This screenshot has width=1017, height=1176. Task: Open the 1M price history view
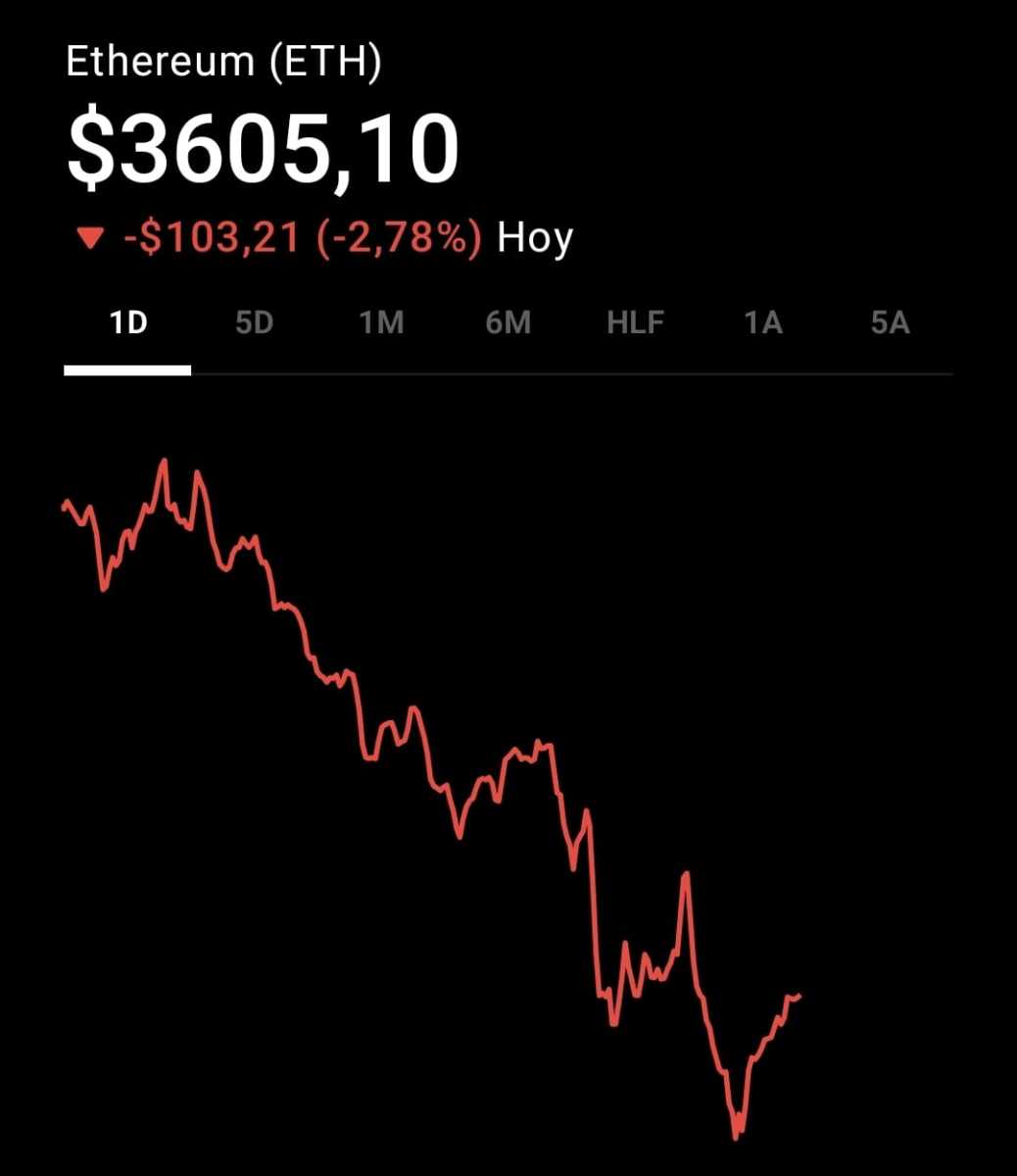click(380, 321)
